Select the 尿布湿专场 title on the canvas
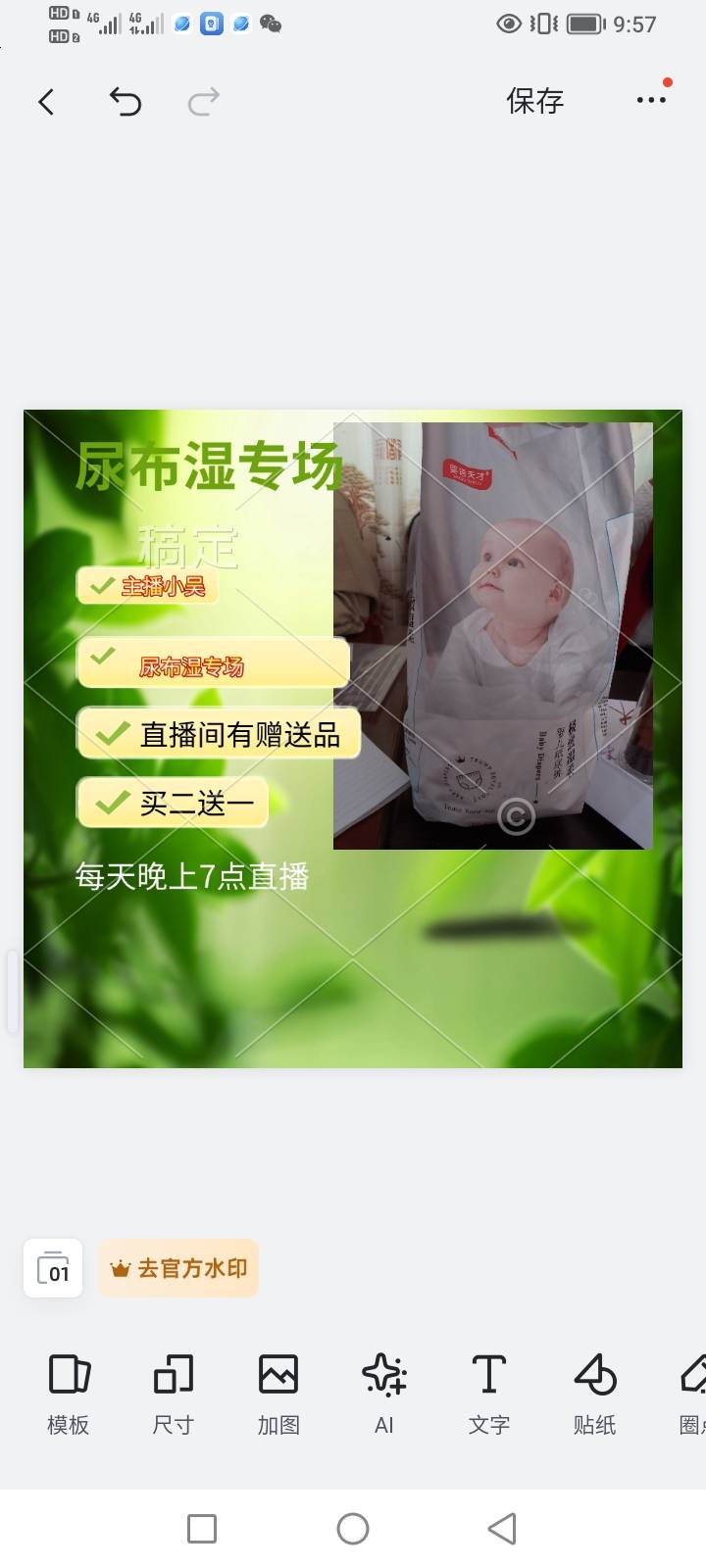The height and width of the screenshot is (1568, 706). (x=208, y=466)
